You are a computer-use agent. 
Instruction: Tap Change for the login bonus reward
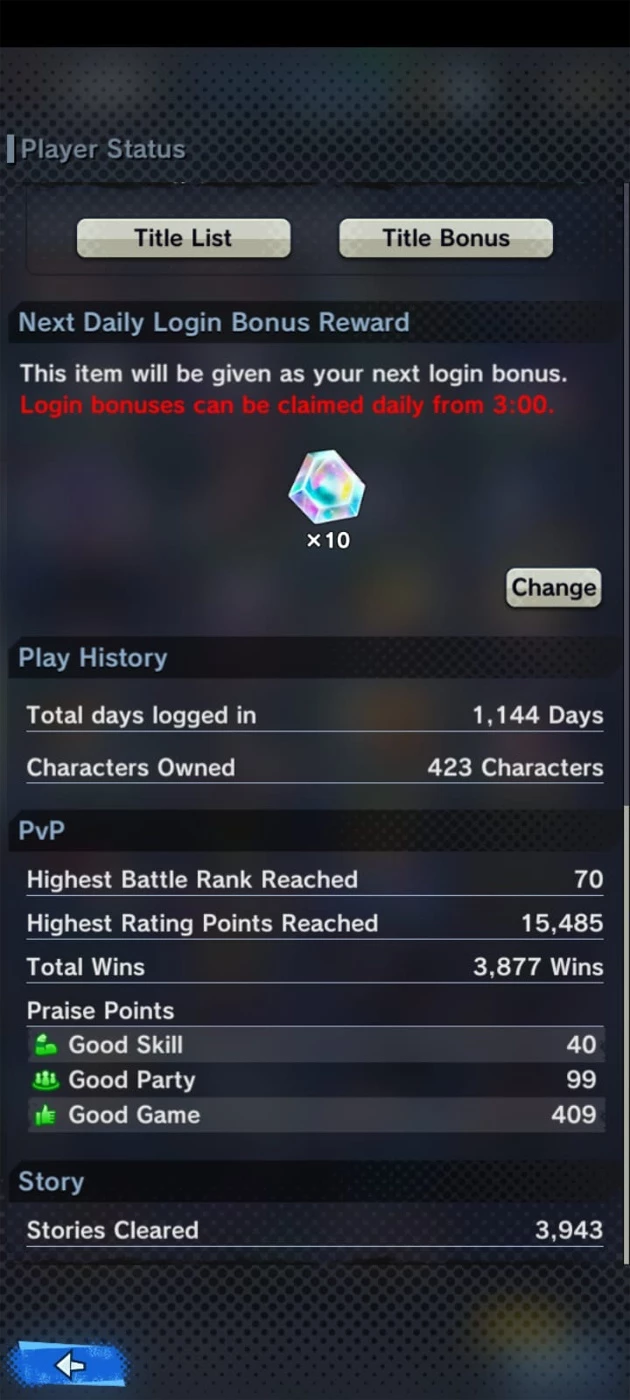pyautogui.click(x=553, y=587)
